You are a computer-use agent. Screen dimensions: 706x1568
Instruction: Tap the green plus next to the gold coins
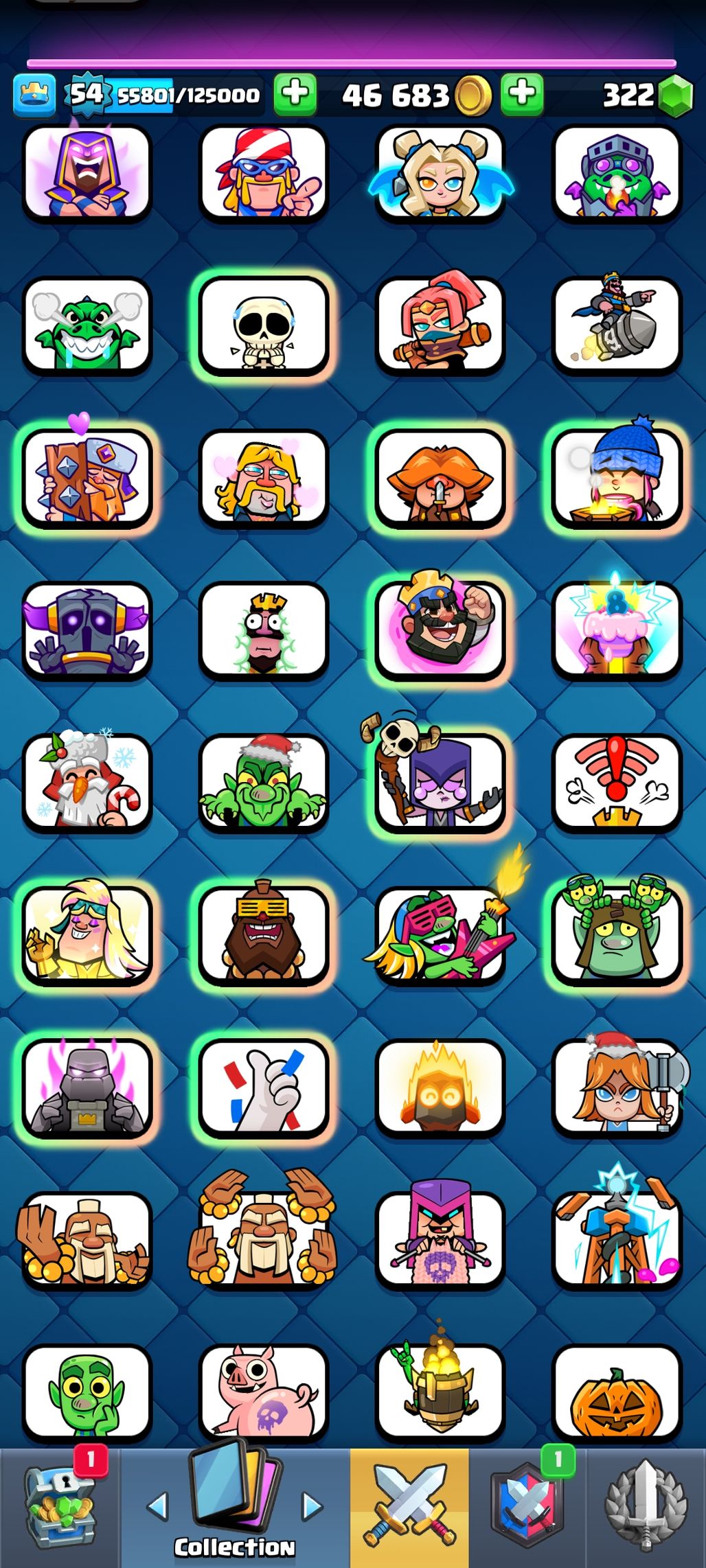pyautogui.click(x=522, y=94)
